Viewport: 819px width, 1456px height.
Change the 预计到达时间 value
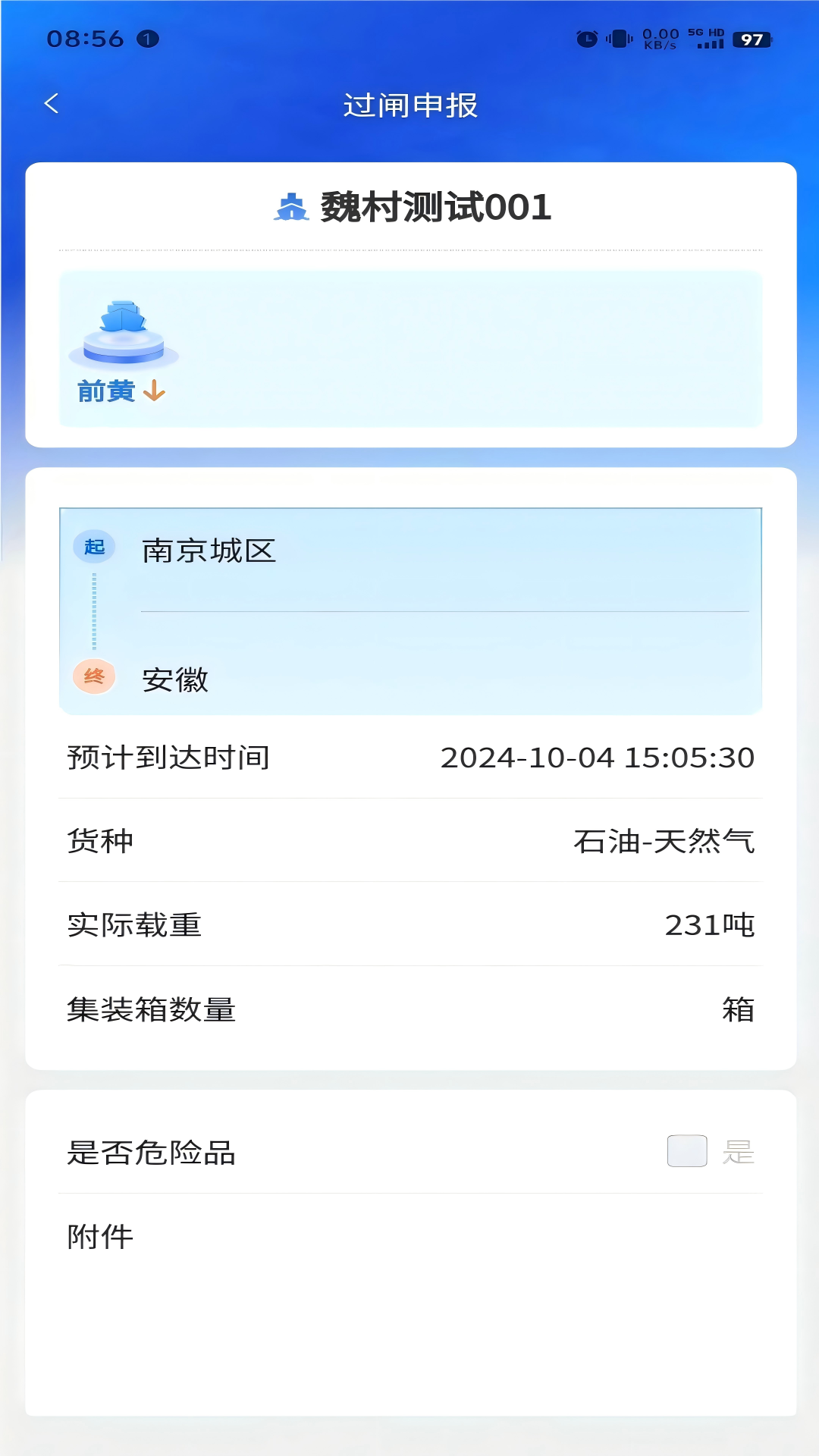410,758
